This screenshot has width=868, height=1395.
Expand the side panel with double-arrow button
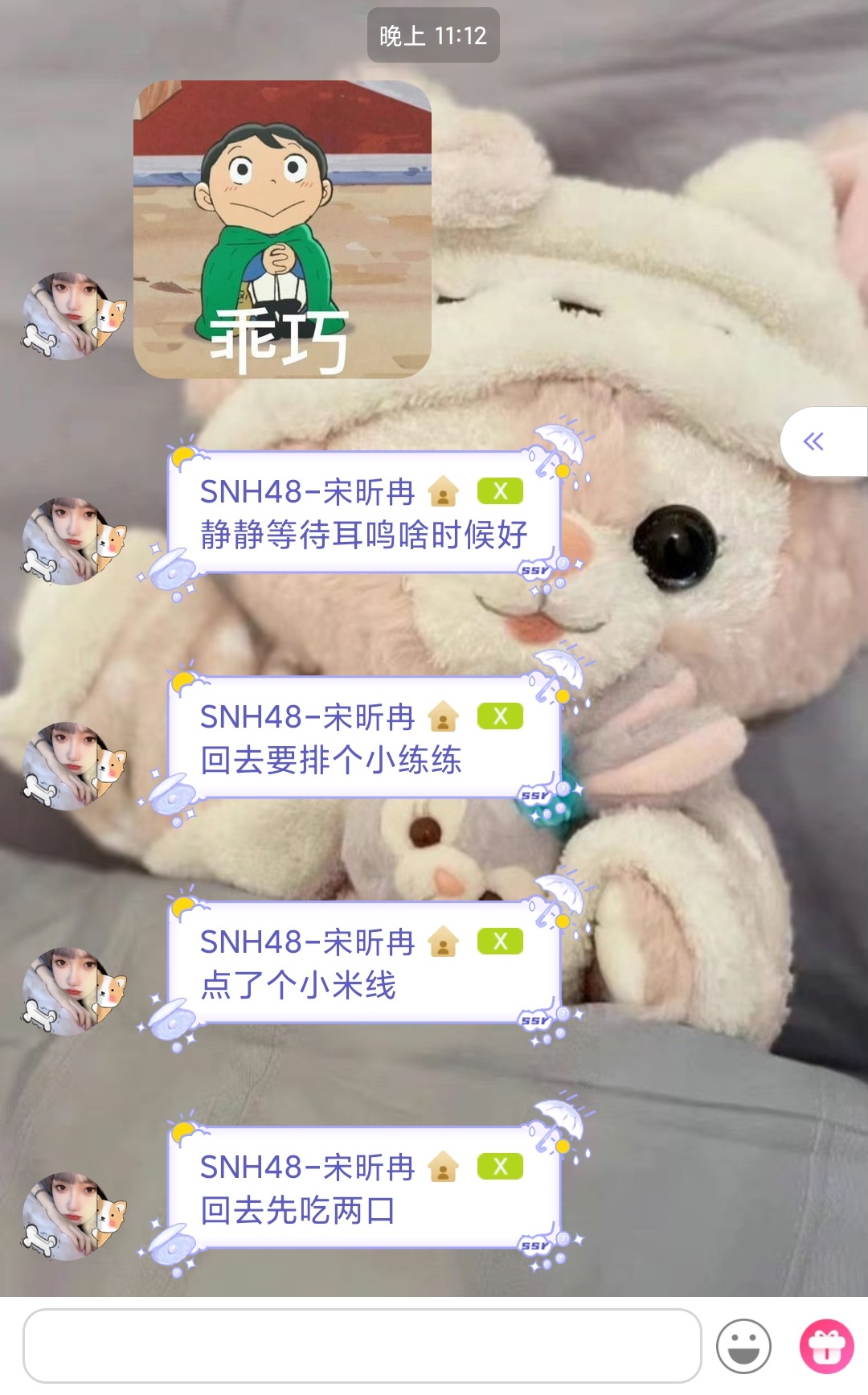coord(814,441)
